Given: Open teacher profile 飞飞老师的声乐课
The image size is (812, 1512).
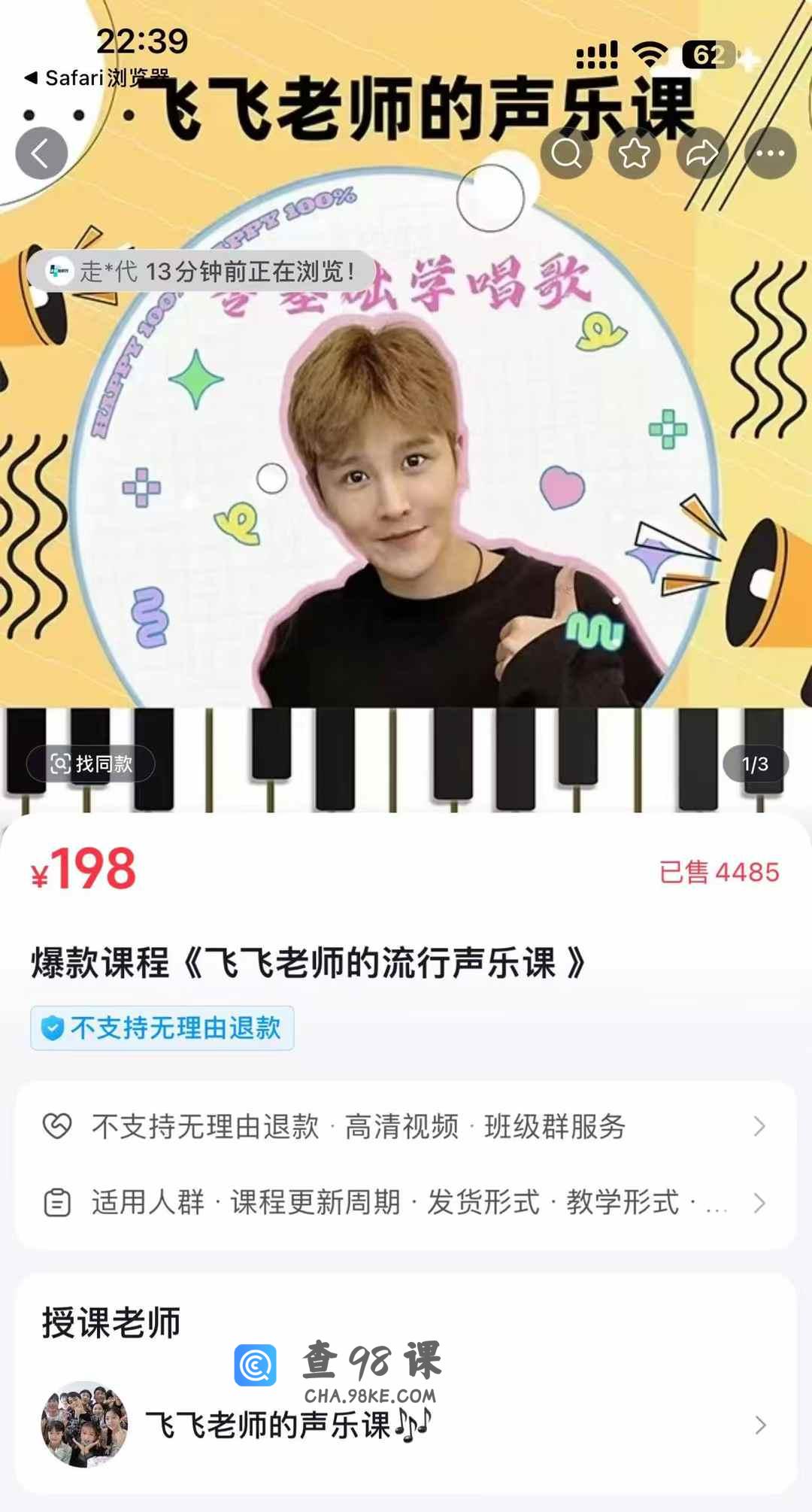Looking at the screenshot, I should click(x=406, y=1424).
